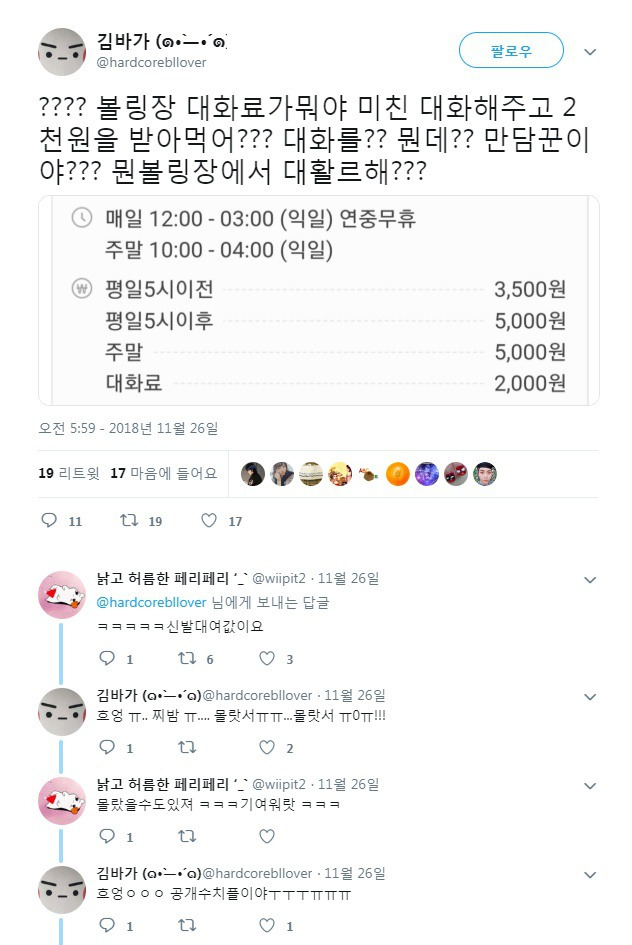Open the chevron menu on 공개수치플이야 reply
The width and height of the screenshot is (632, 945).
590,874
